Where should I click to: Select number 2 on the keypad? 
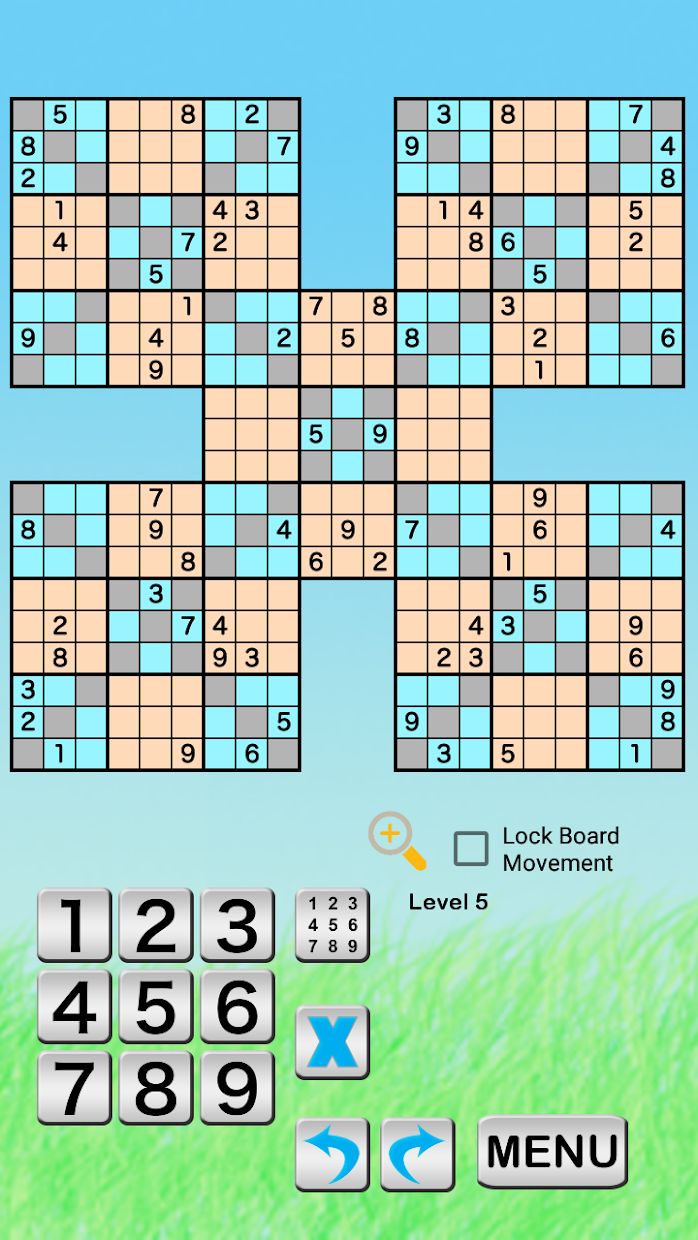[156, 925]
